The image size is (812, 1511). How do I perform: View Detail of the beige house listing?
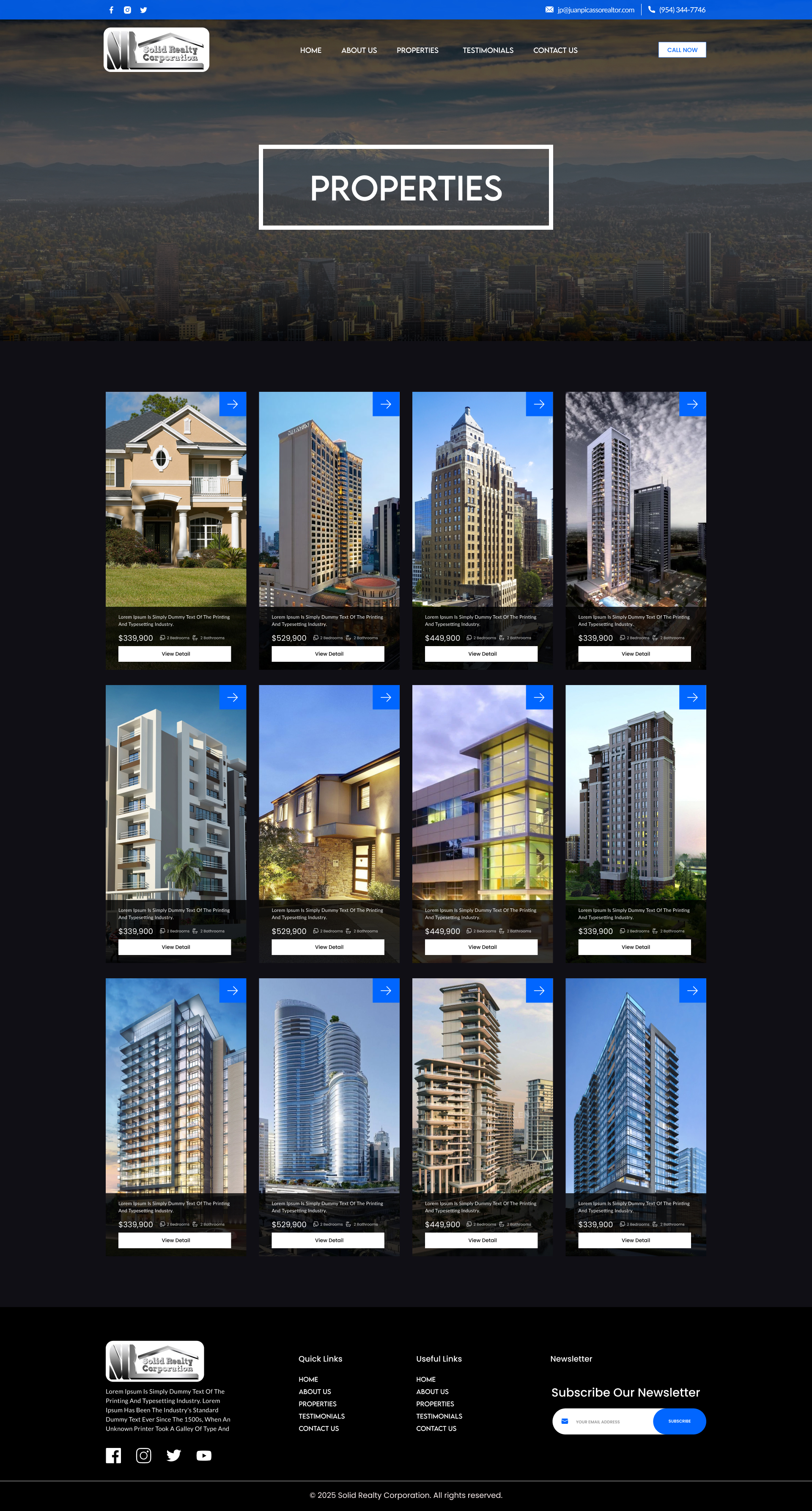click(175, 653)
